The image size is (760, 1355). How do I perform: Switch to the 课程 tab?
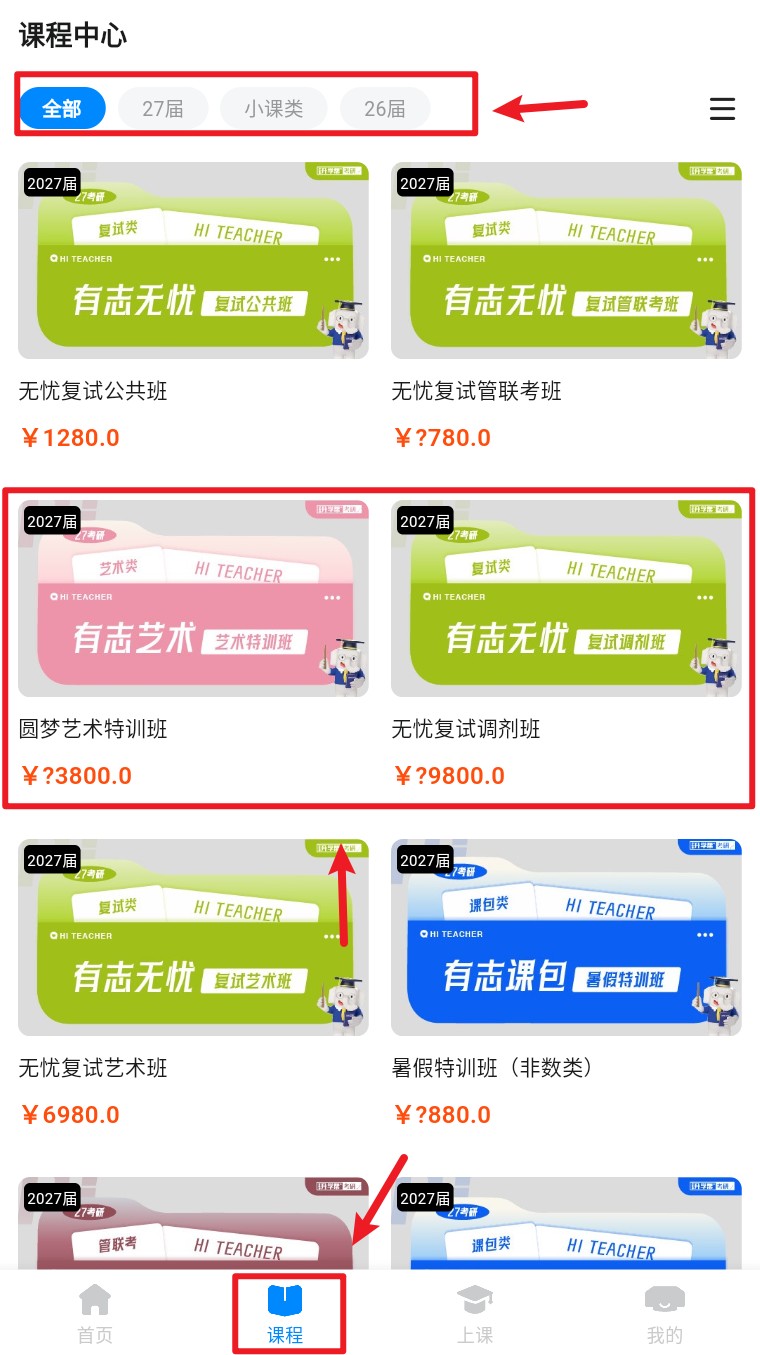(285, 1314)
